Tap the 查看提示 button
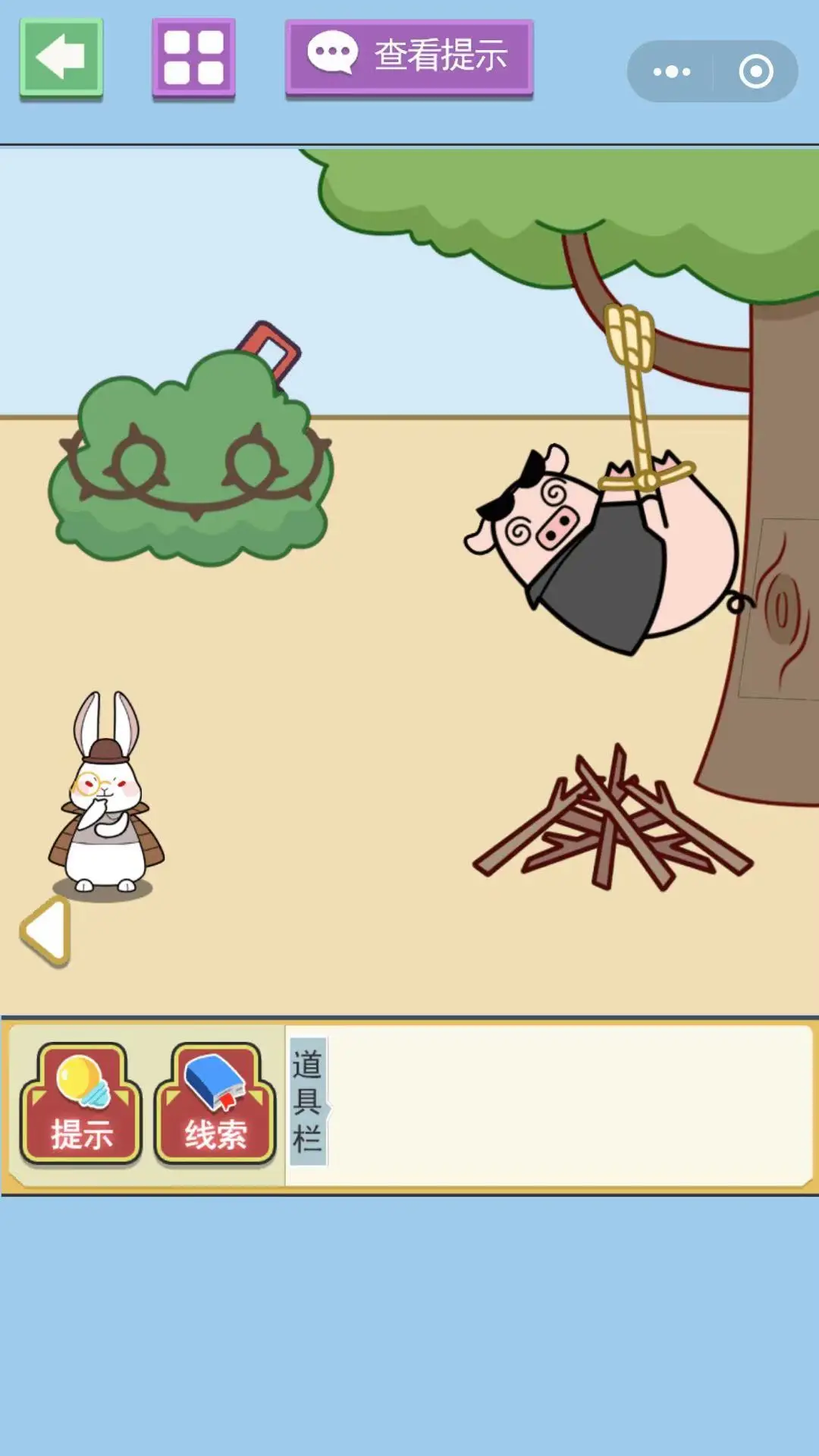Screen dimensions: 819x1456 point(409,58)
